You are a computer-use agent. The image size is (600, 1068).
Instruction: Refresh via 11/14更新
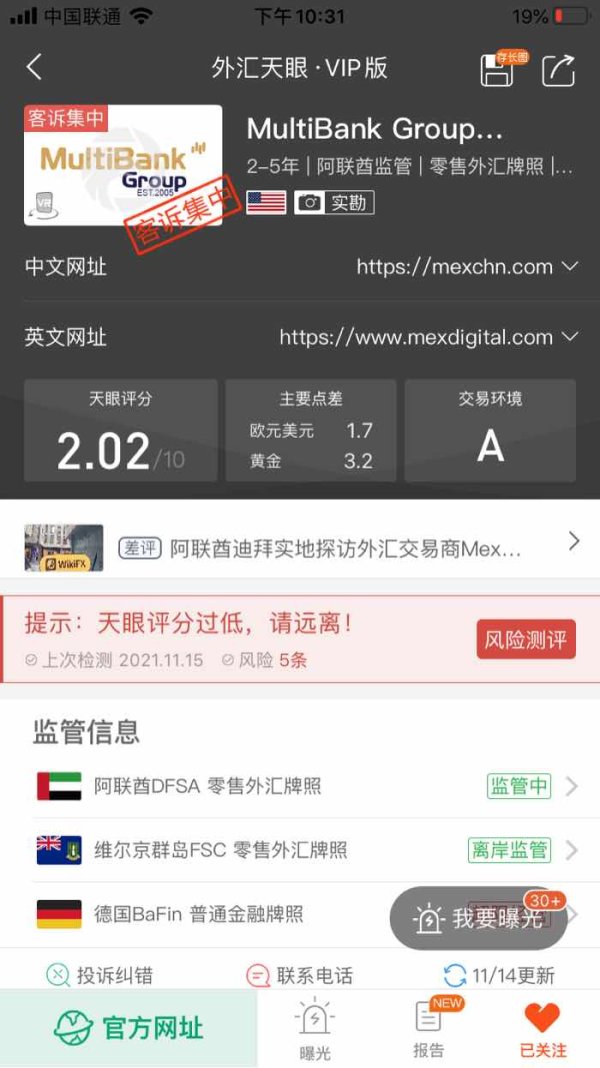[x=499, y=975]
